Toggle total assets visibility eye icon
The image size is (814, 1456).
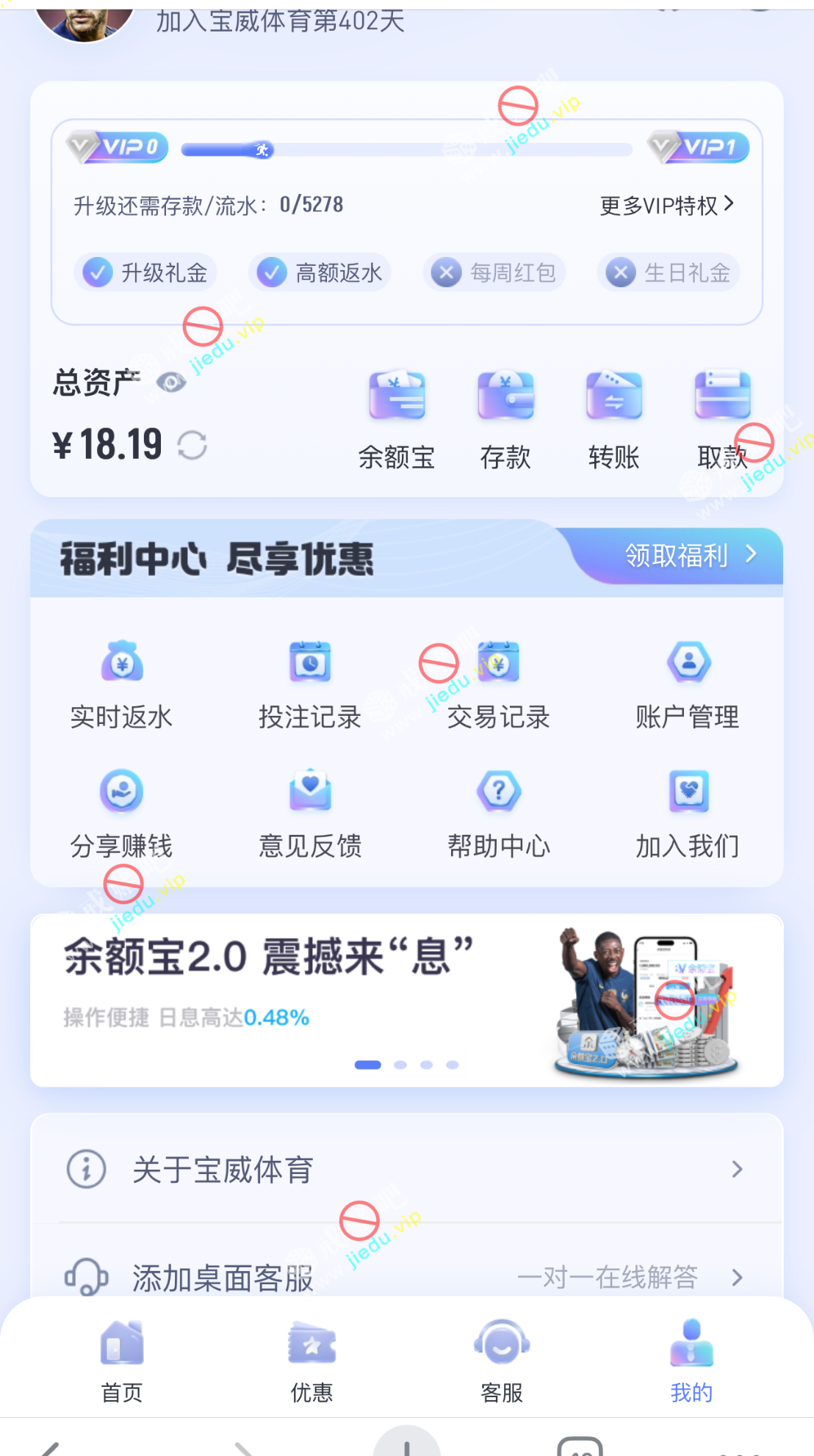170,382
